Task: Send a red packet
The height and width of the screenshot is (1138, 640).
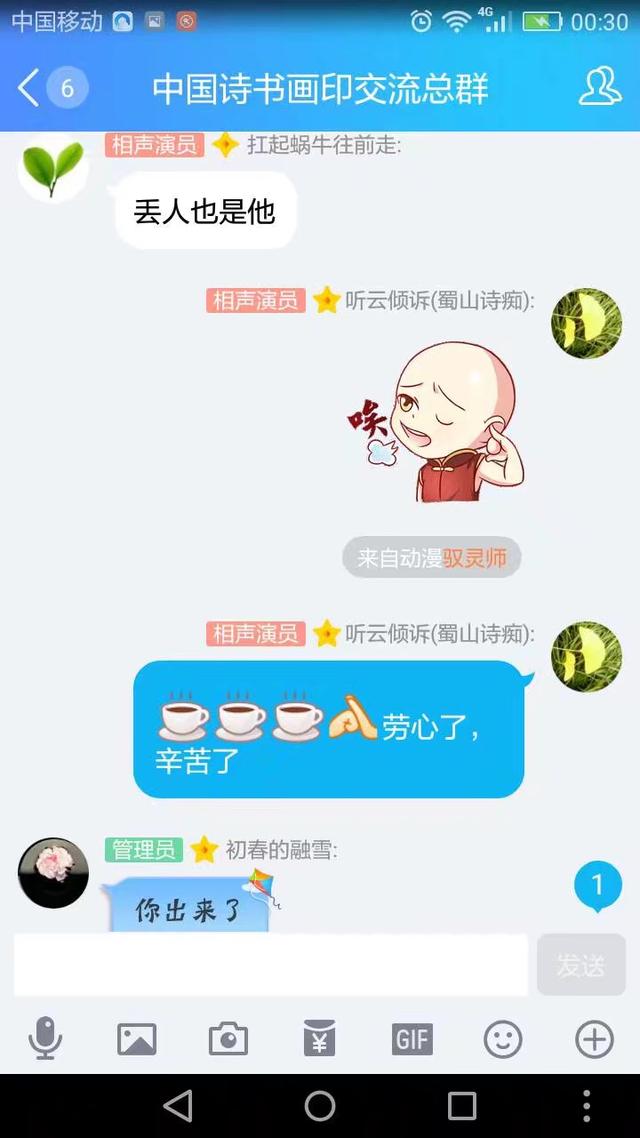Action: click(x=320, y=1040)
